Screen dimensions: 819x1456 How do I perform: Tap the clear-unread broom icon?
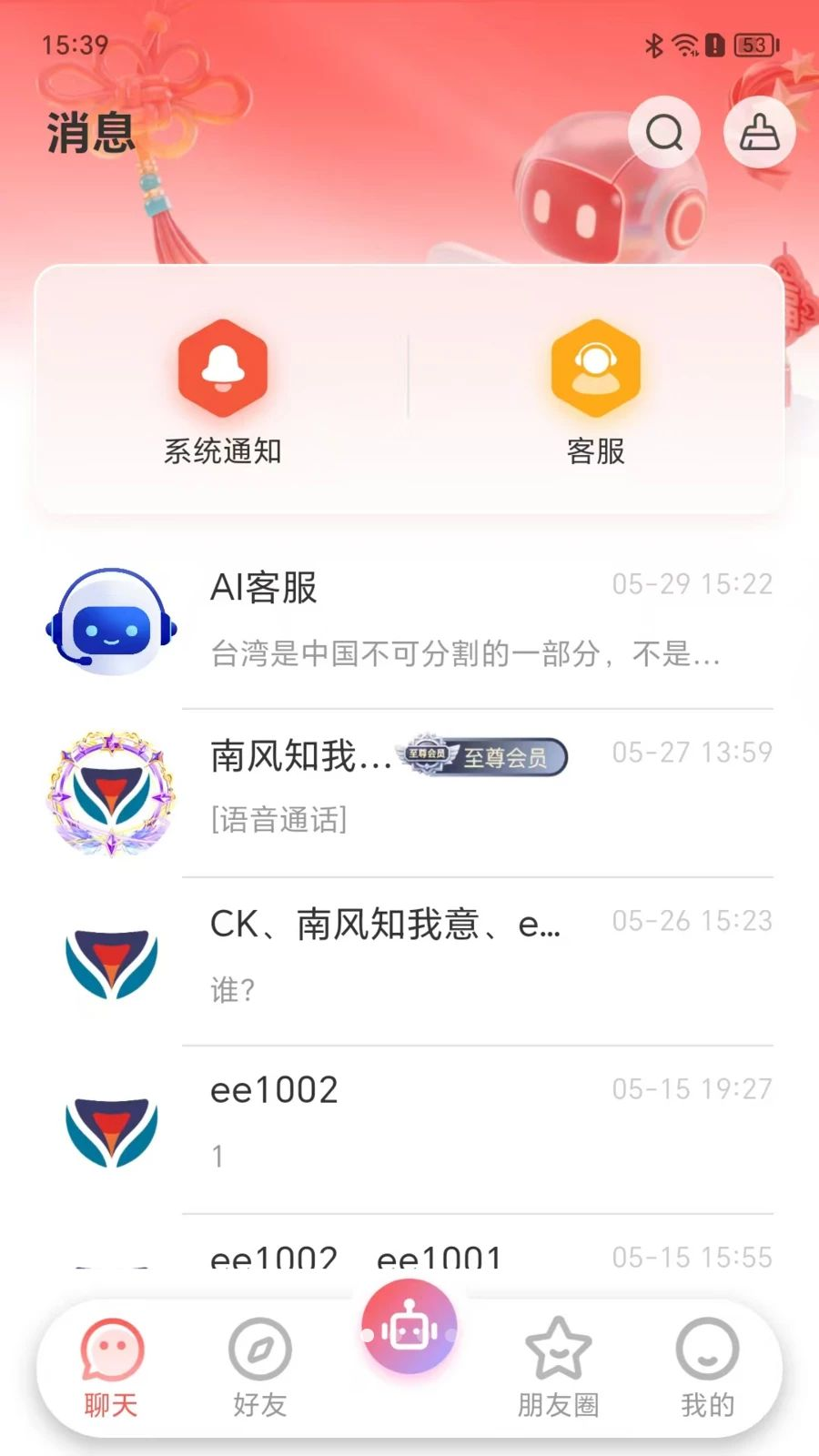[x=759, y=133]
